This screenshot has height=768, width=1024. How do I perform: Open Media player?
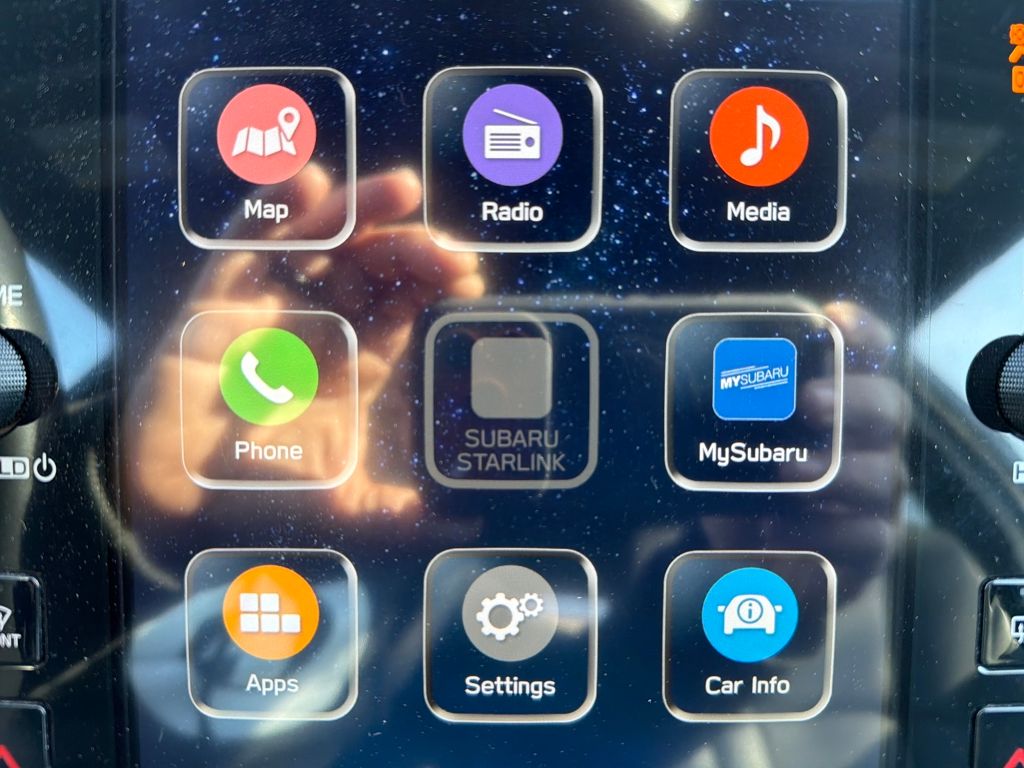tap(758, 157)
